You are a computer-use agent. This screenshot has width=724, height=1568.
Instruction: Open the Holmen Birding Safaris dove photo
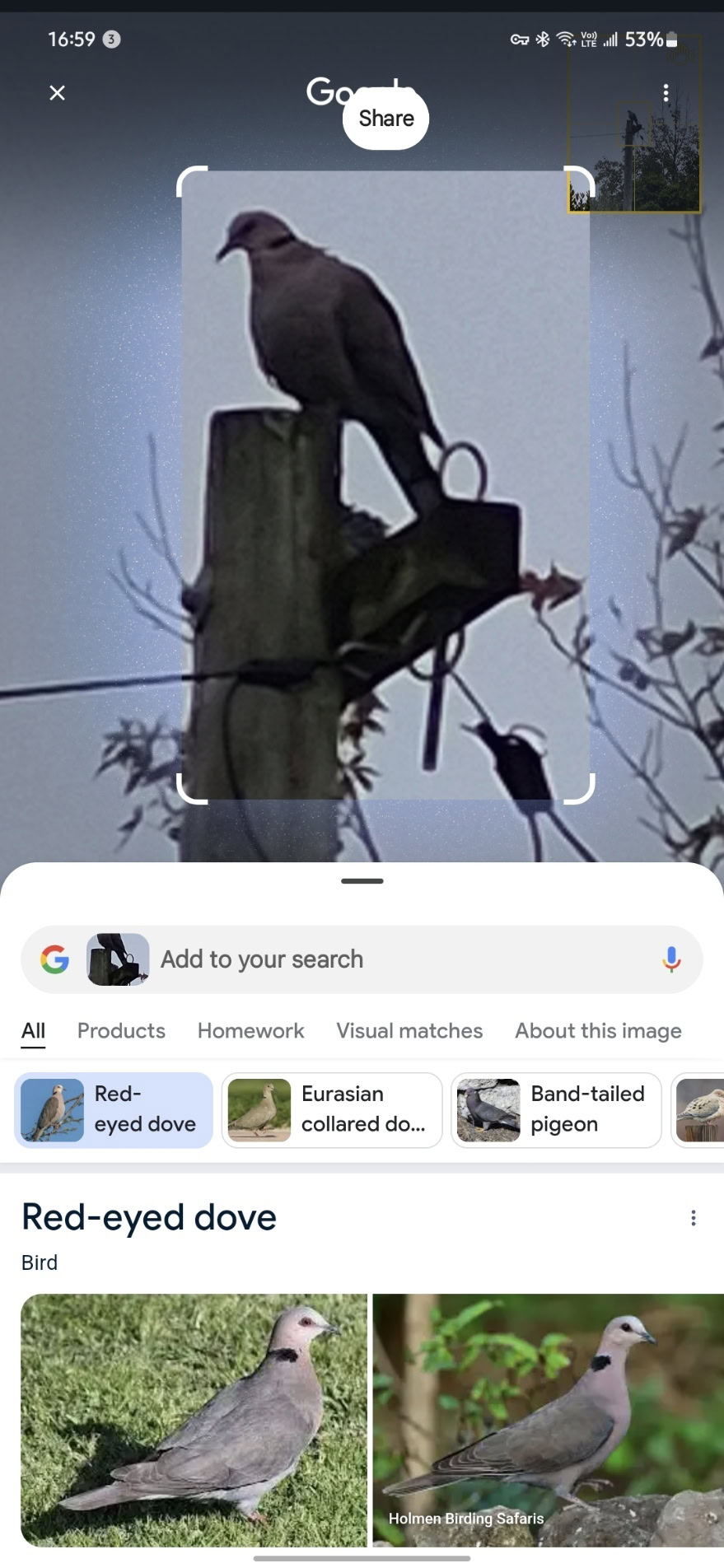click(548, 1420)
